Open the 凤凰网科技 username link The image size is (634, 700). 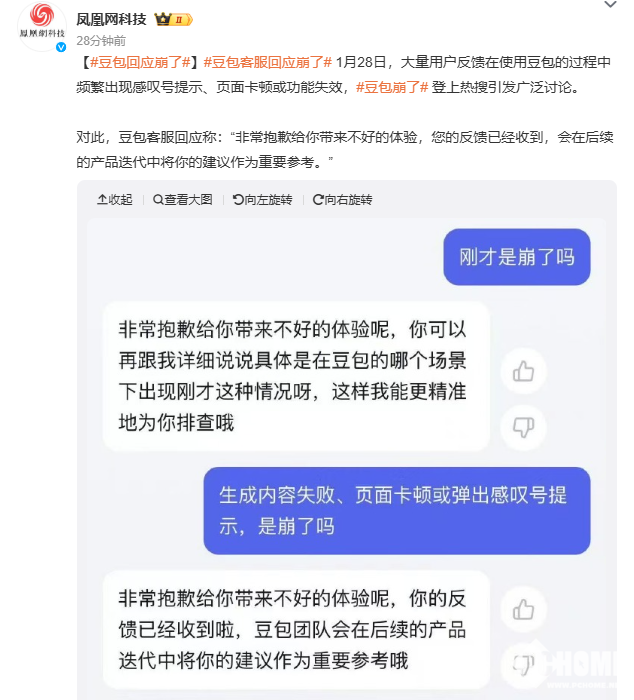coord(110,19)
